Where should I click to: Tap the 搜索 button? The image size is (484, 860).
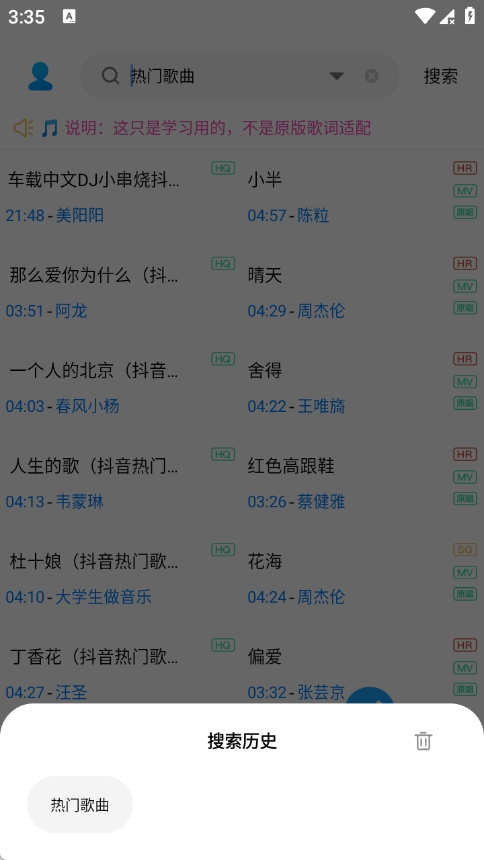441,76
